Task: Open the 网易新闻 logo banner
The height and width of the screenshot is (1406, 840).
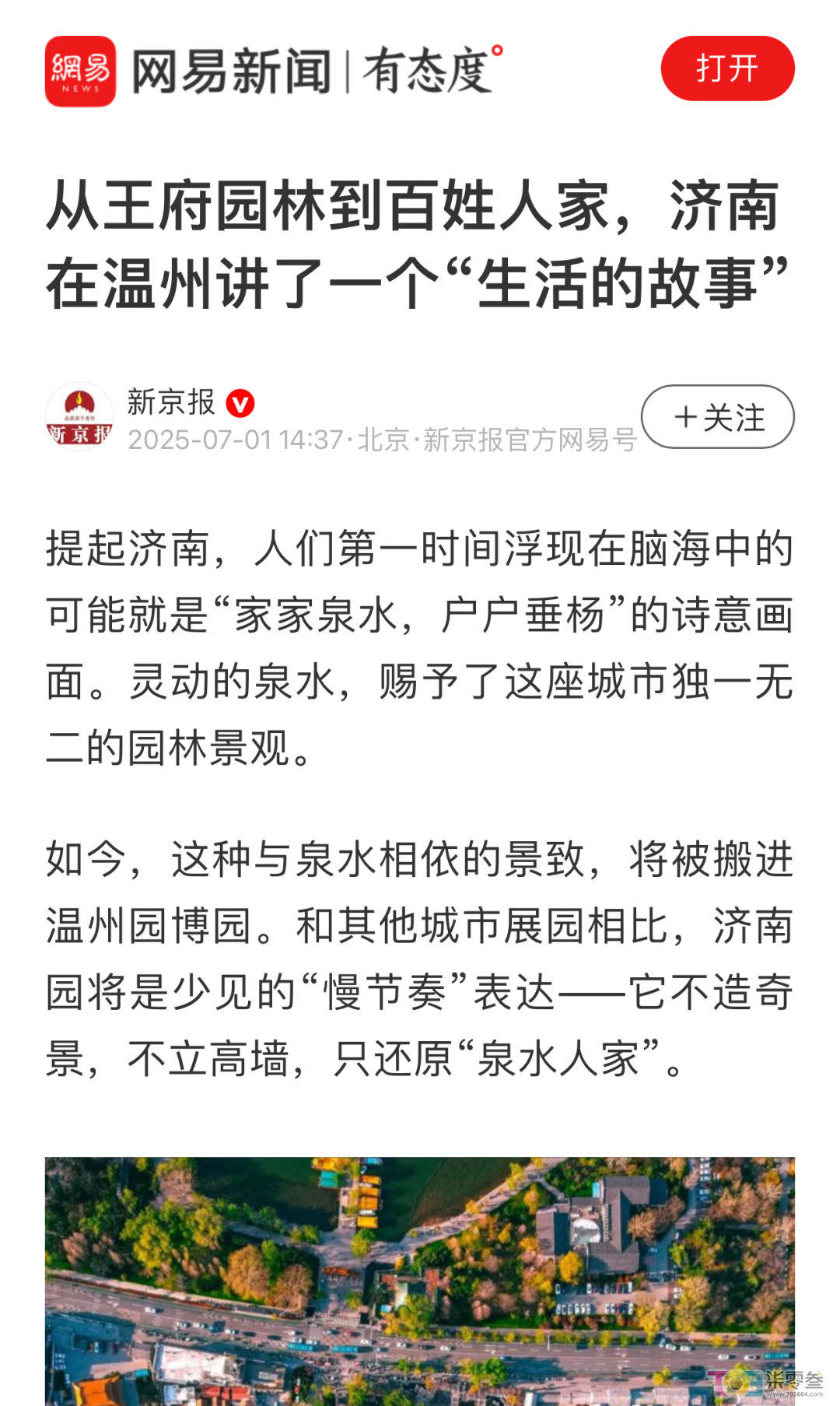Action: pos(272,71)
